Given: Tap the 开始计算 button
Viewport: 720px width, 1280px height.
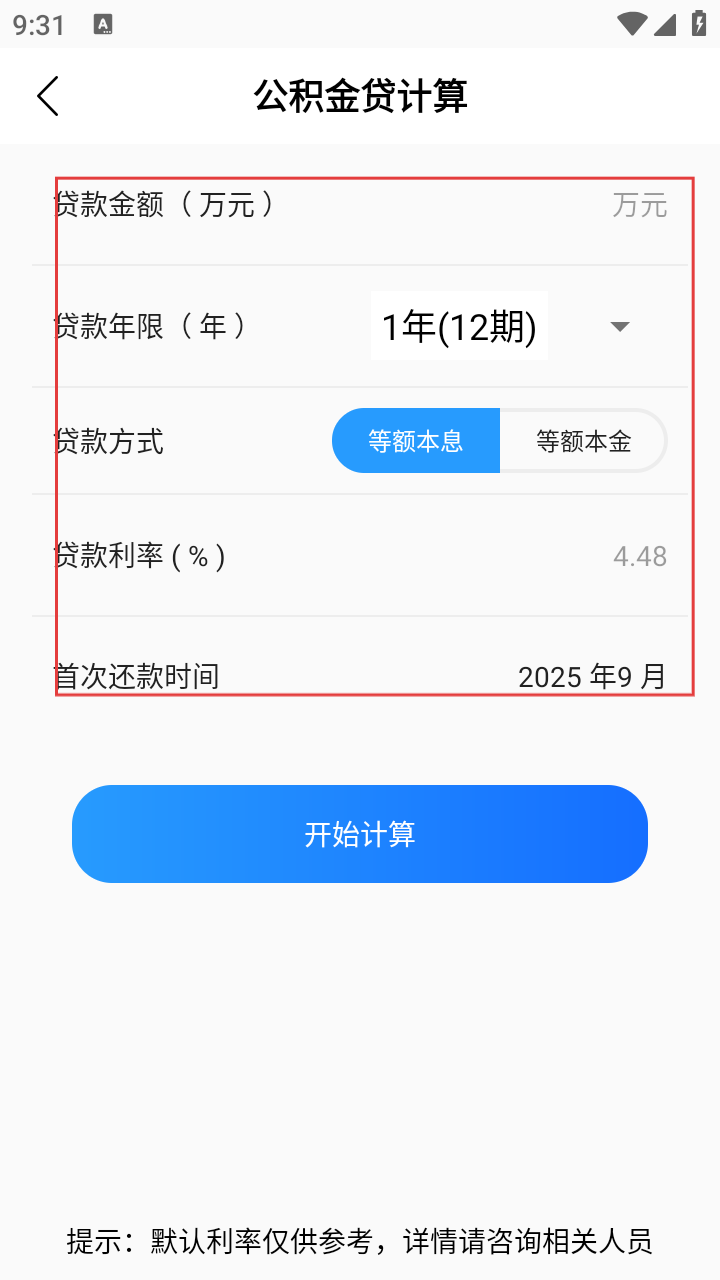Looking at the screenshot, I should 360,834.
